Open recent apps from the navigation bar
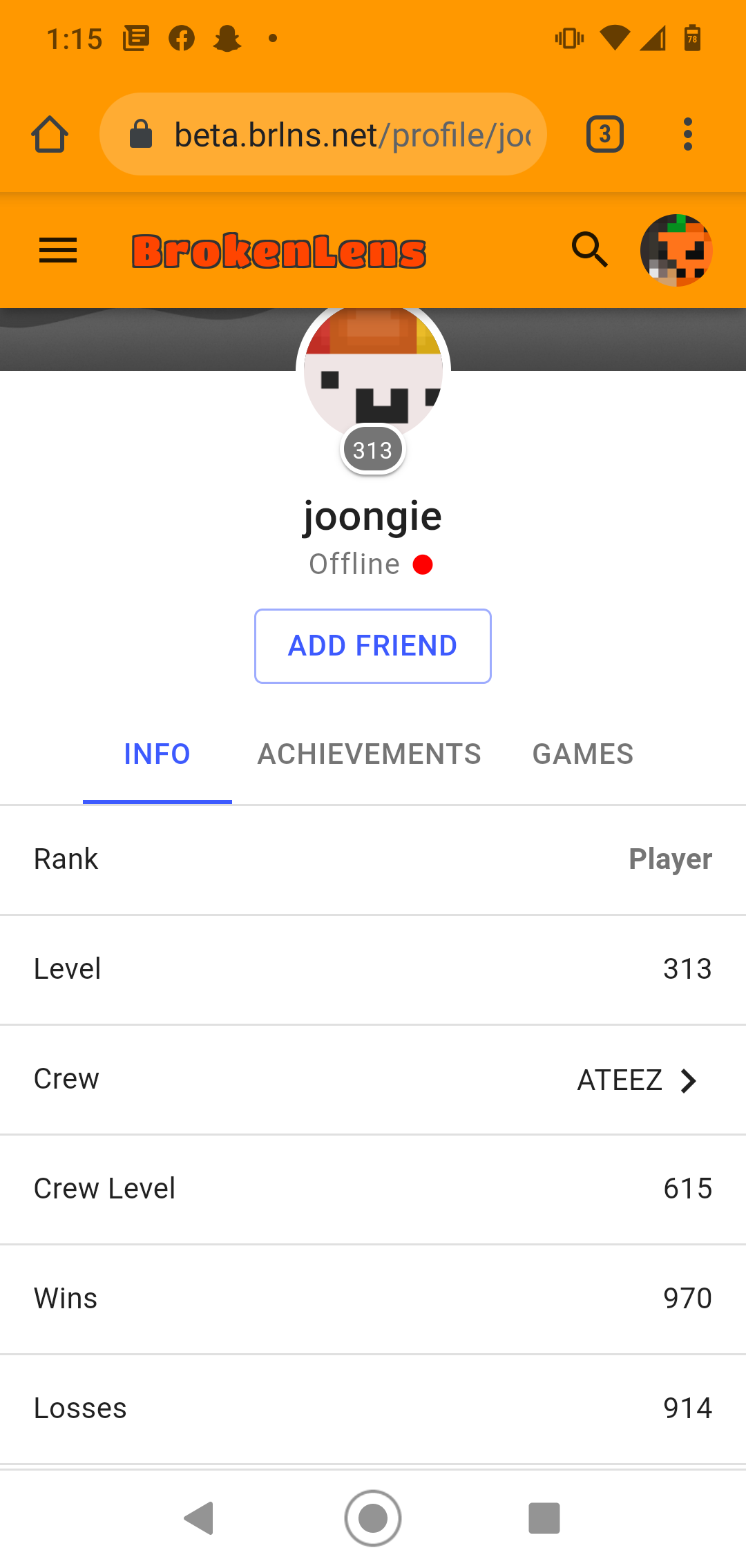 [544, 1518]
